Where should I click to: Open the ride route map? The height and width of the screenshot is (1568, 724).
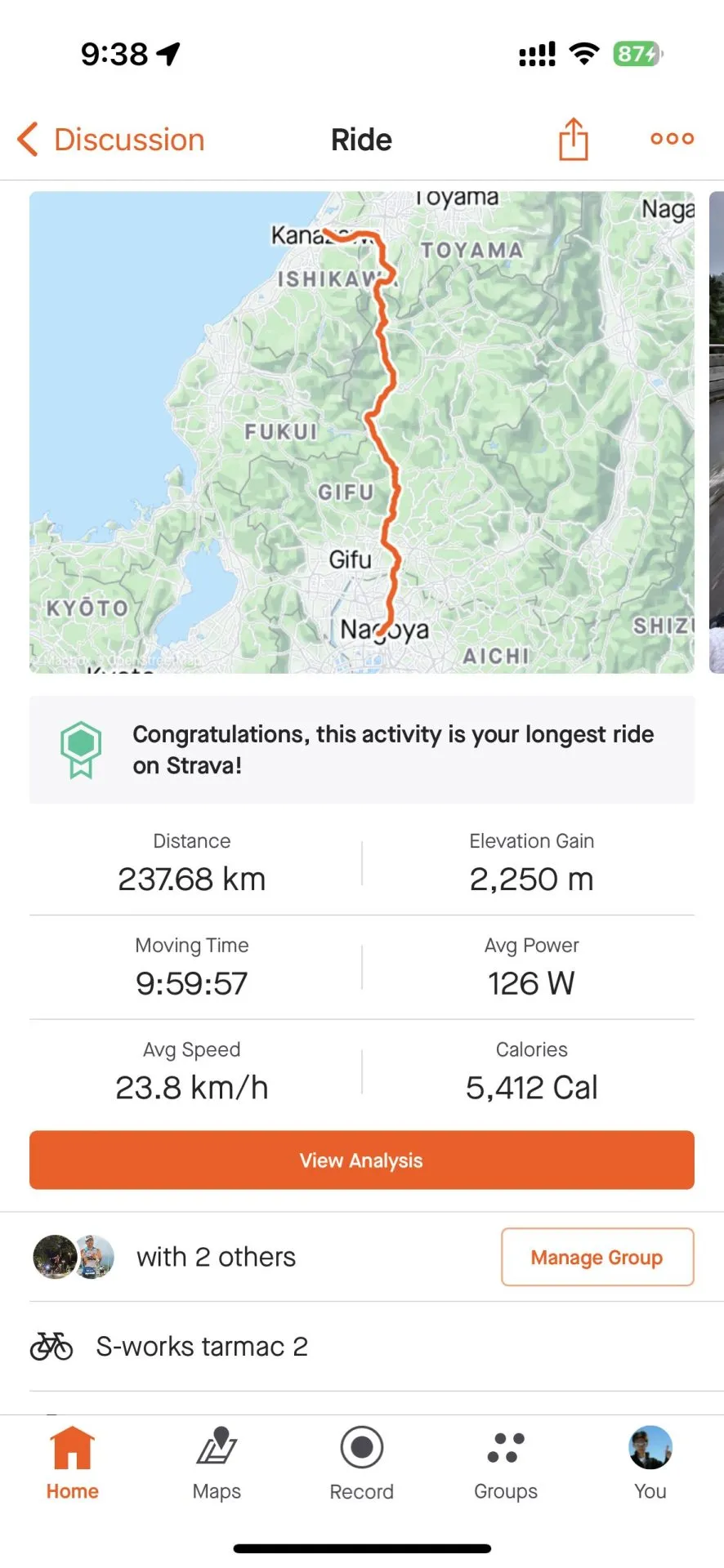point(361,432)
